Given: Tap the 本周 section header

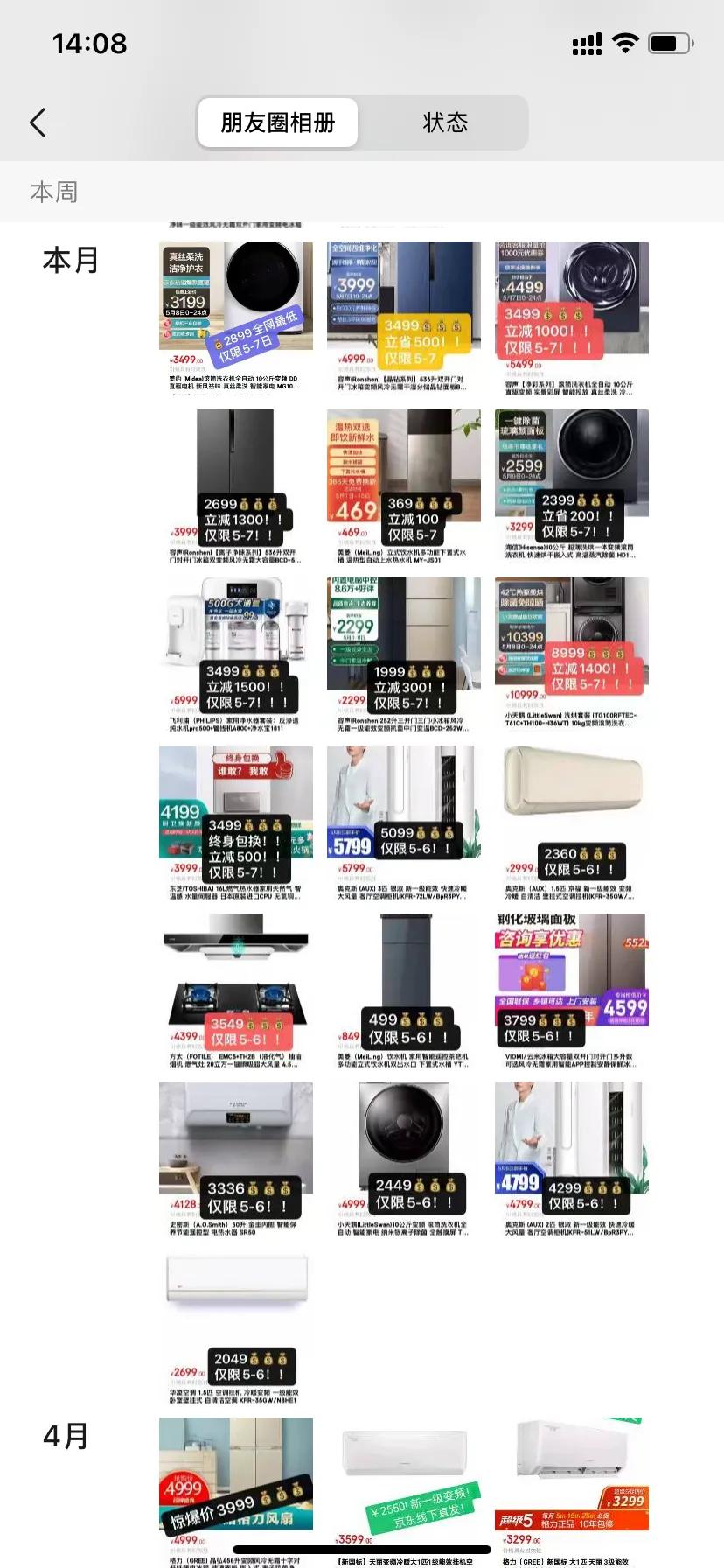Looking at the screenshot, I should click(54, 191).
